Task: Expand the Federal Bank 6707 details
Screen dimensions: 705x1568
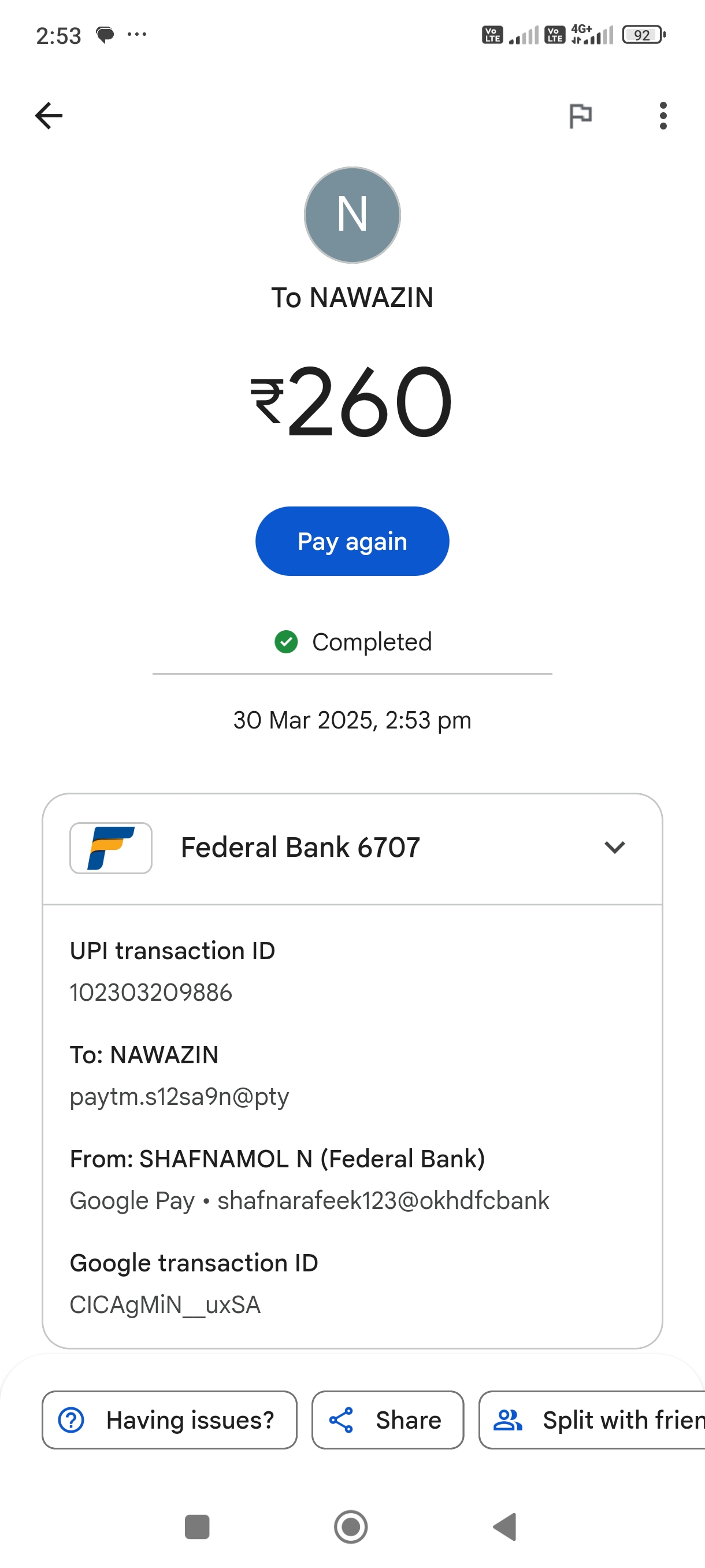Action: click(614, 847)
